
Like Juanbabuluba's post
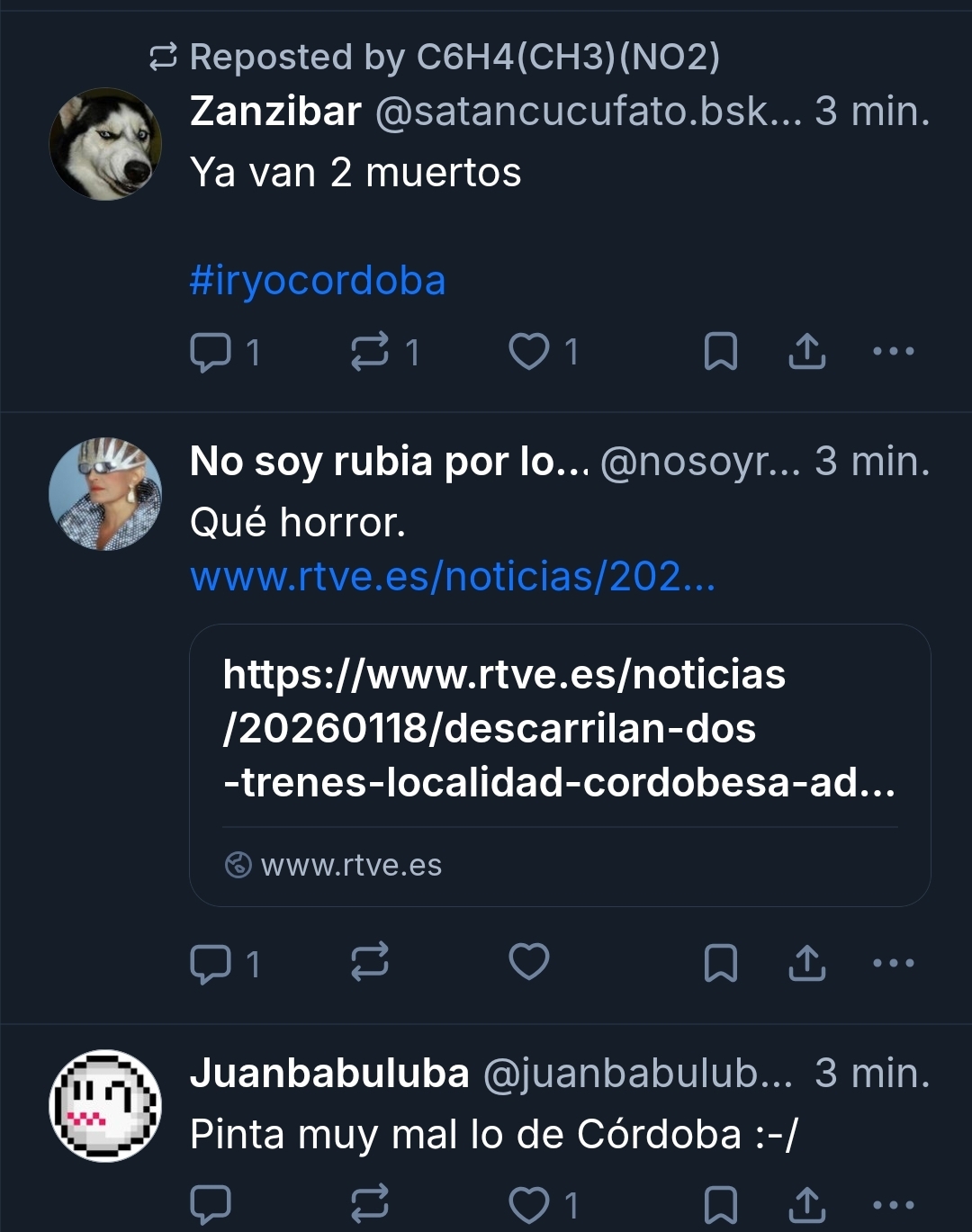coord(529,1205)
